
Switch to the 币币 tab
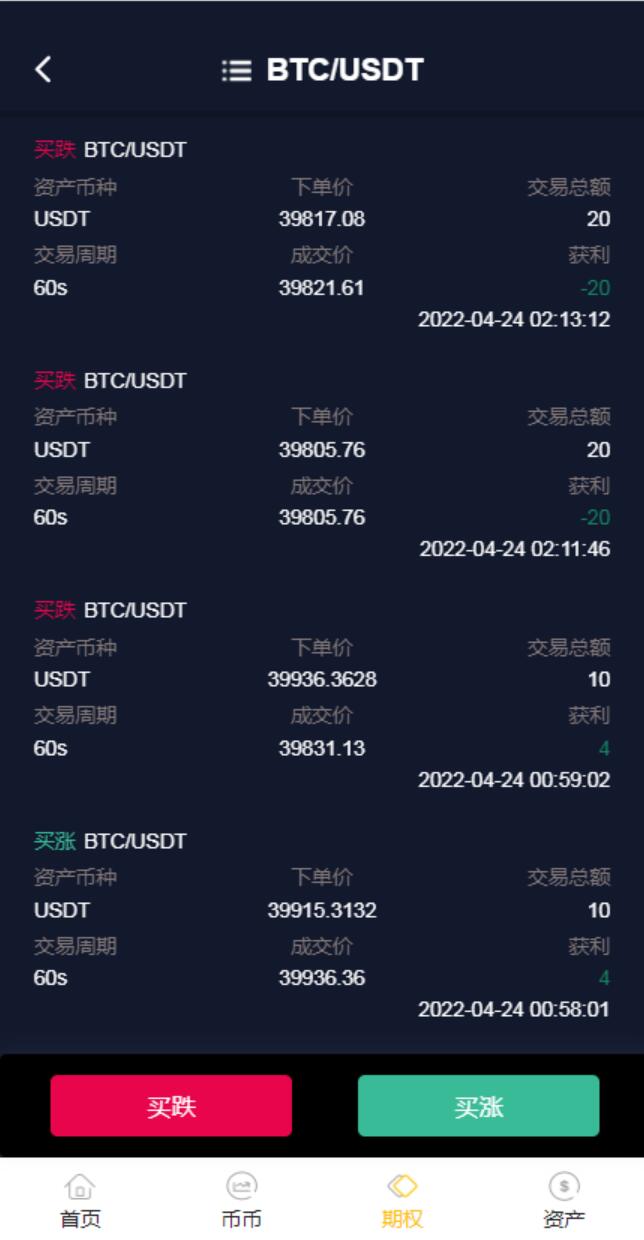click(241, 1201)
